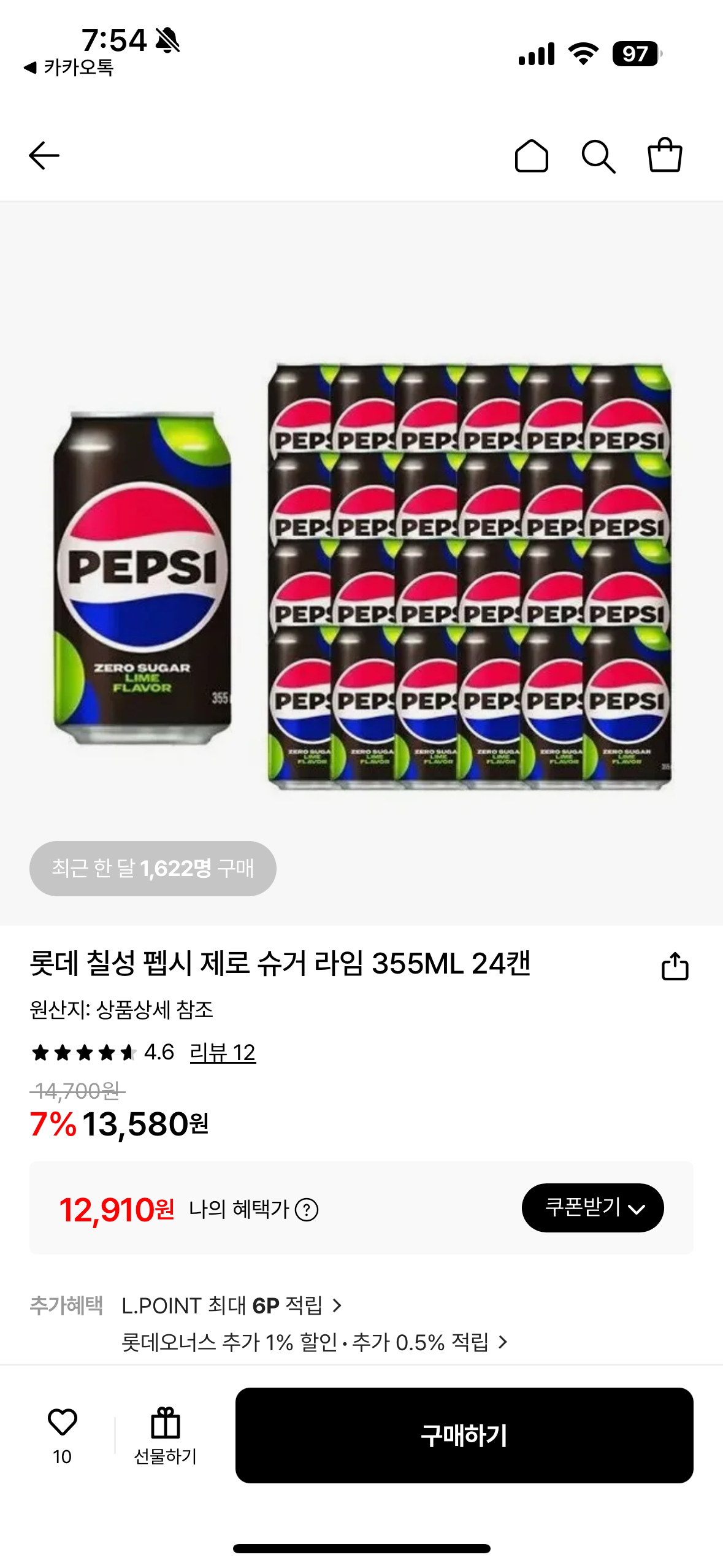Return to 카카오톡 app
Viewport: 723px width, 1568px height.
click(x=69, y=67)
